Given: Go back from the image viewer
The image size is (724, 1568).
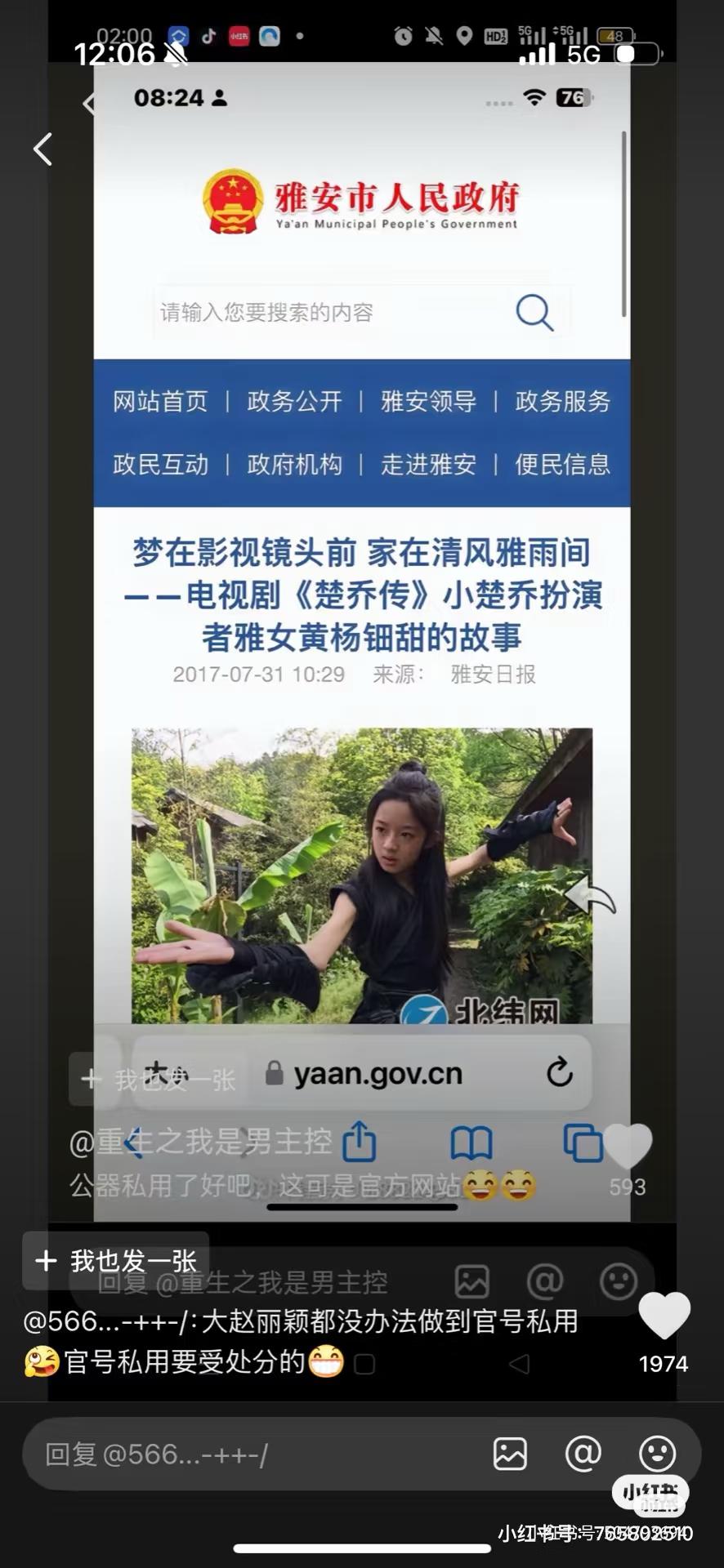Looking at the screenshot, I should click(42, 149).
